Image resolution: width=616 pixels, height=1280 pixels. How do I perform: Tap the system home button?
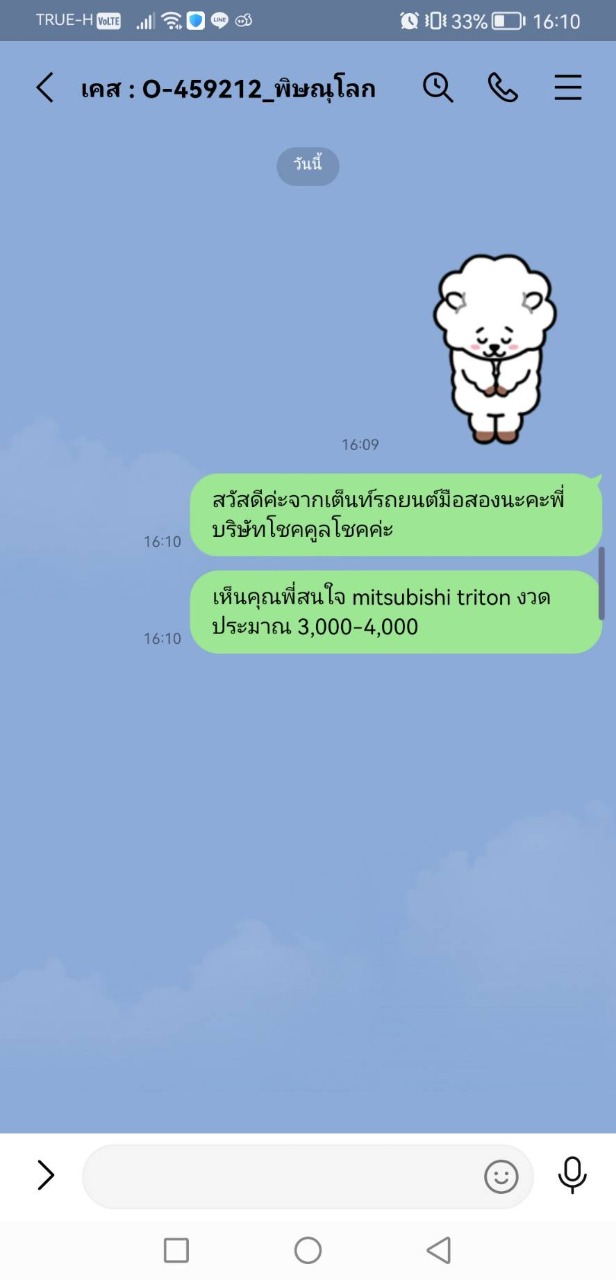click(308, 1250)
